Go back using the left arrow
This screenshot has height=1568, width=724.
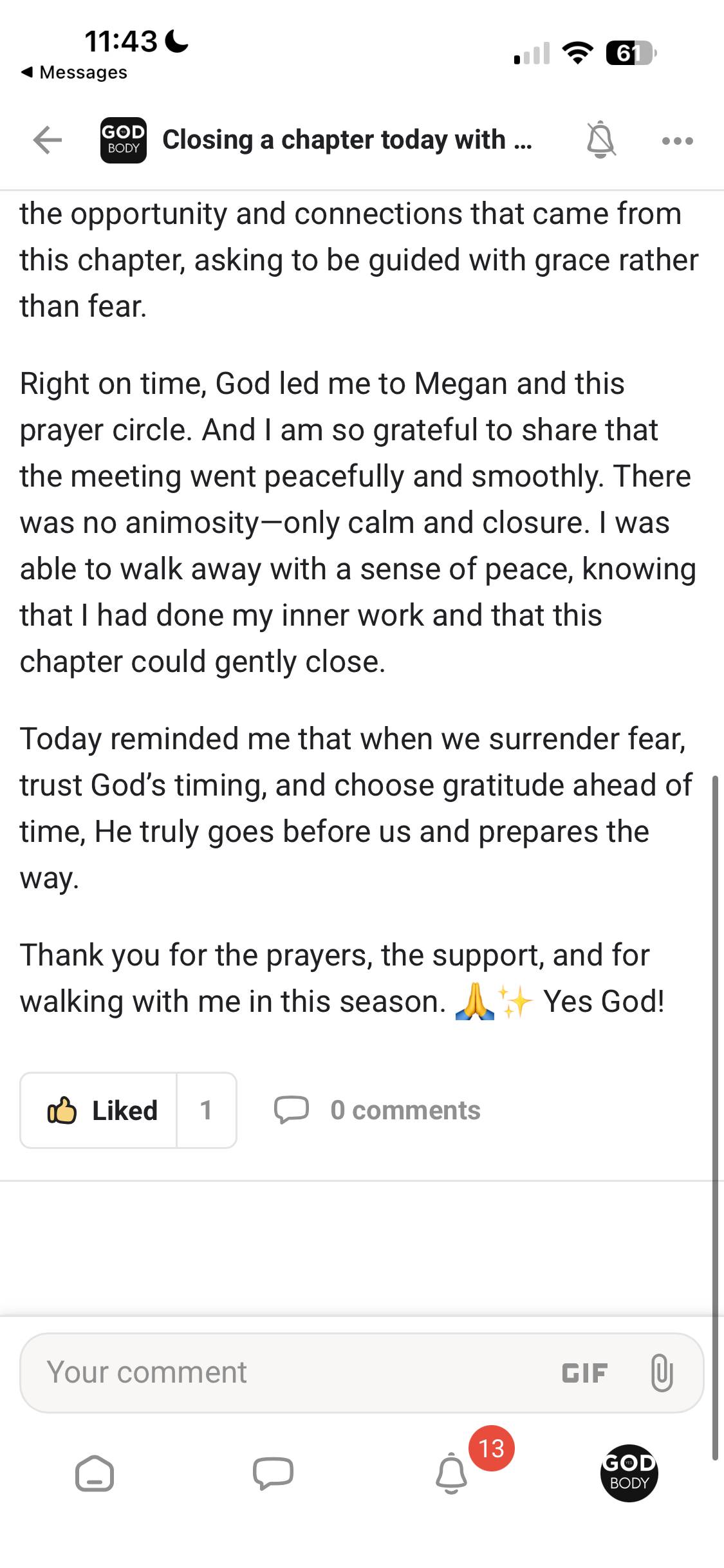tap(48, 140)
